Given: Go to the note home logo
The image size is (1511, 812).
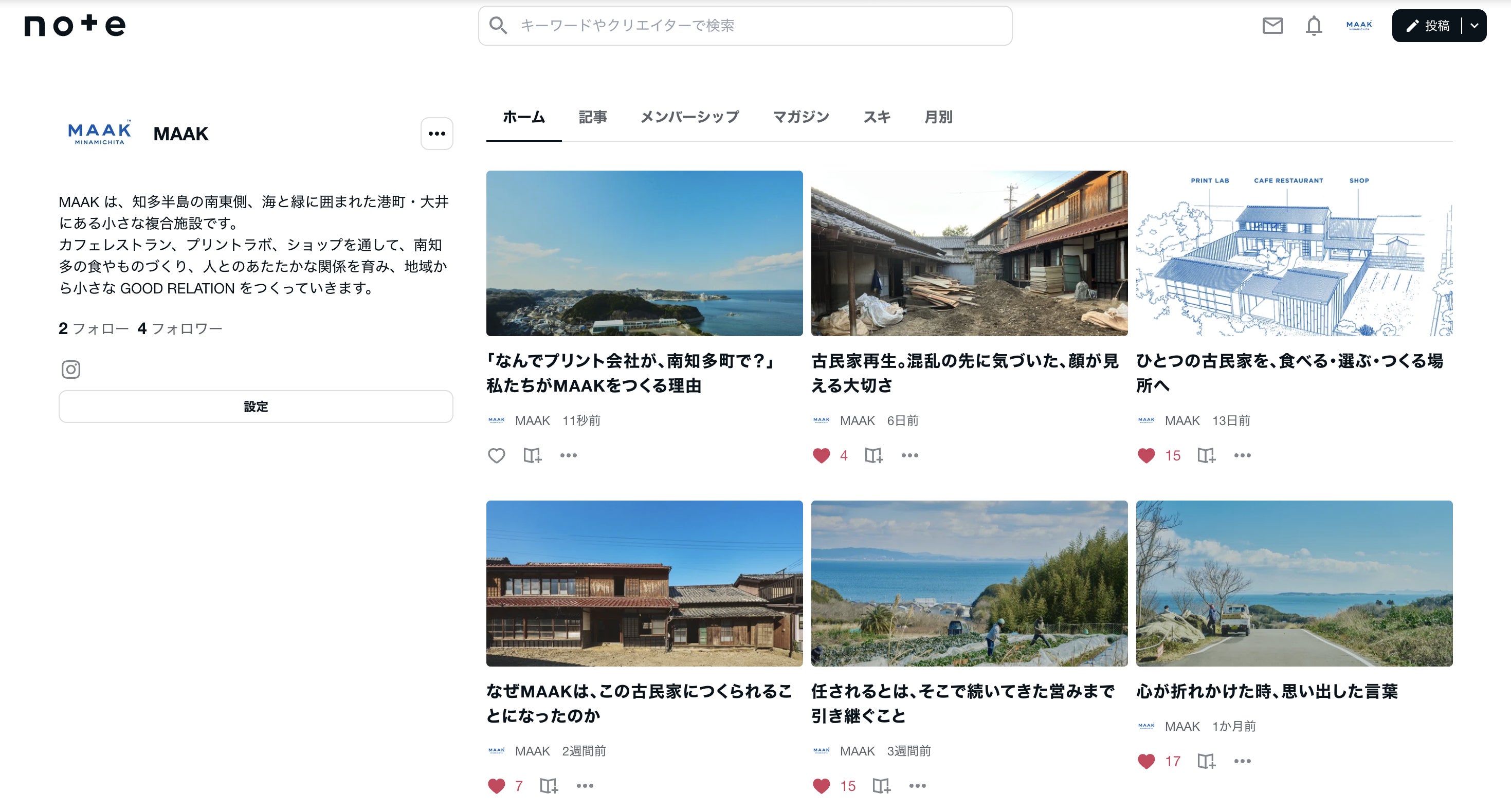Looking at the screenshot, I should tap(75, 26).
